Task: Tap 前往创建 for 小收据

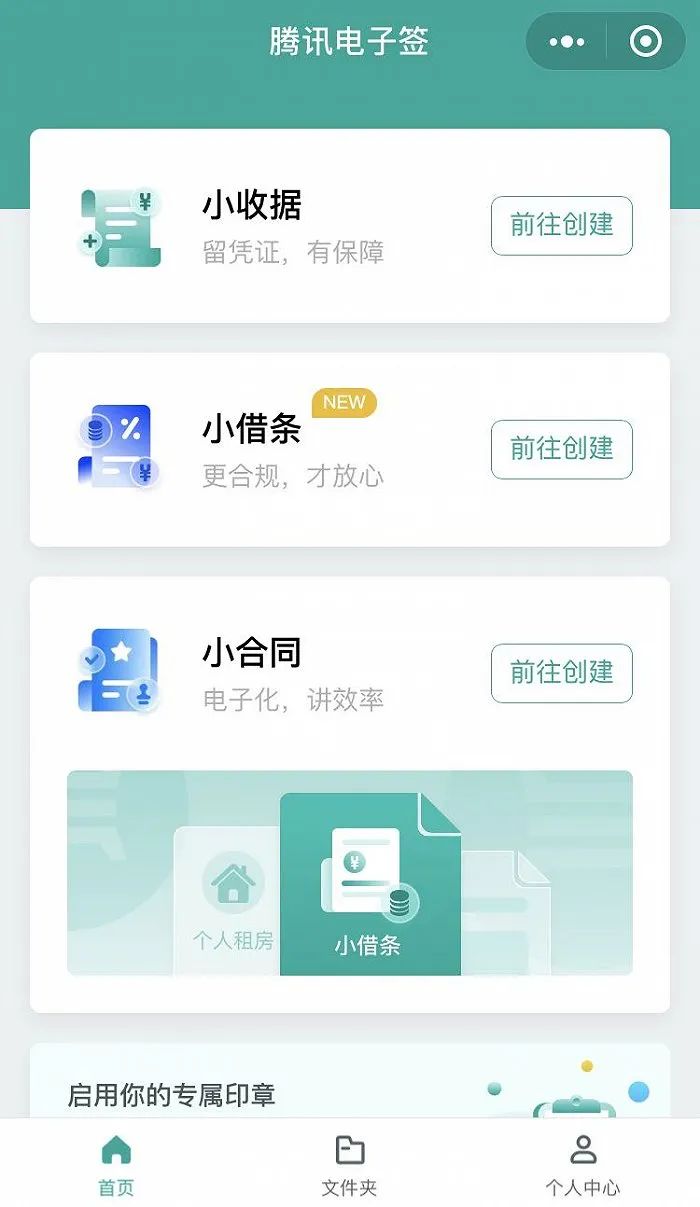Action: 562,225
